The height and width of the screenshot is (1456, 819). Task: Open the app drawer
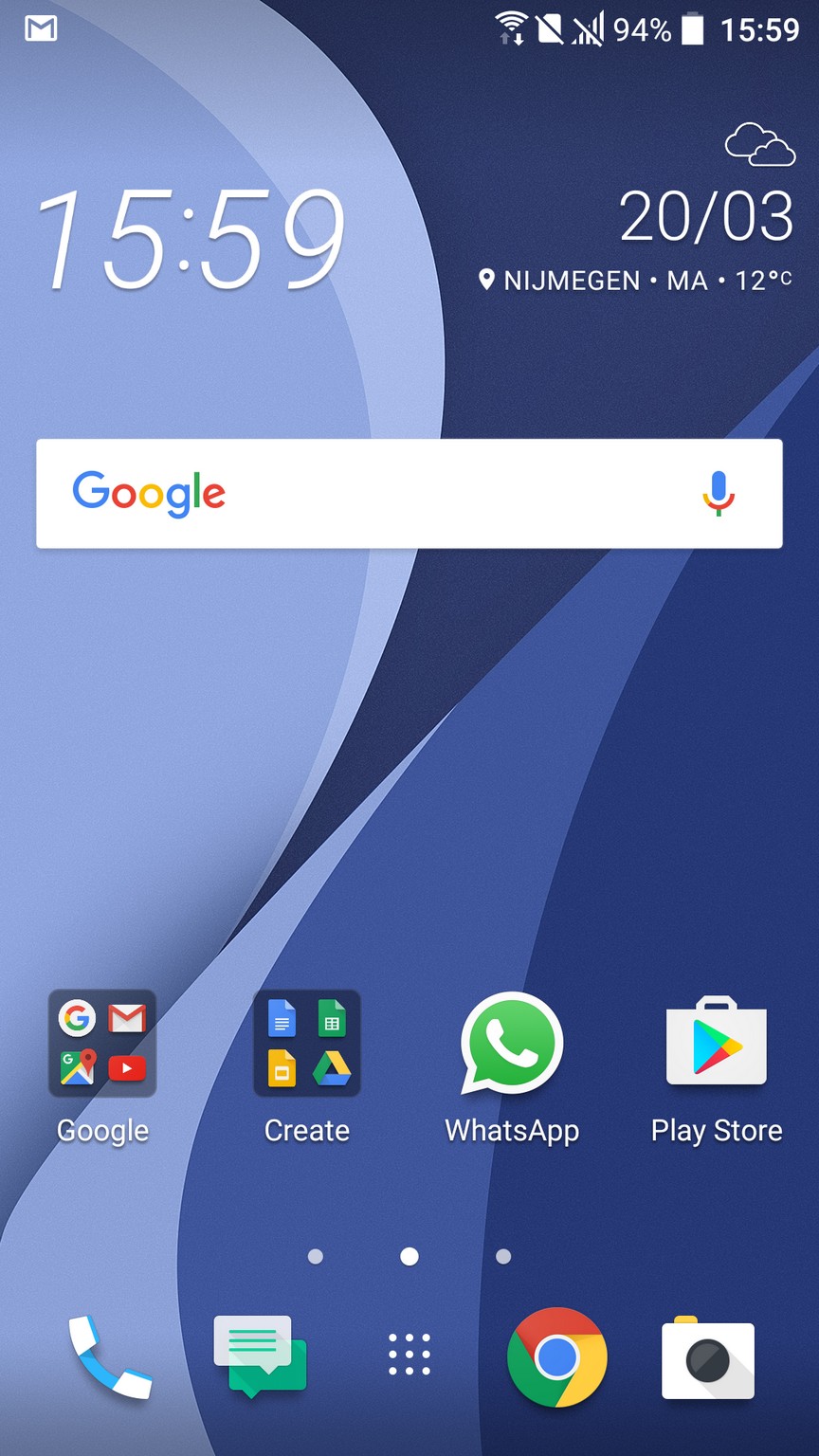coord(409,1355)
